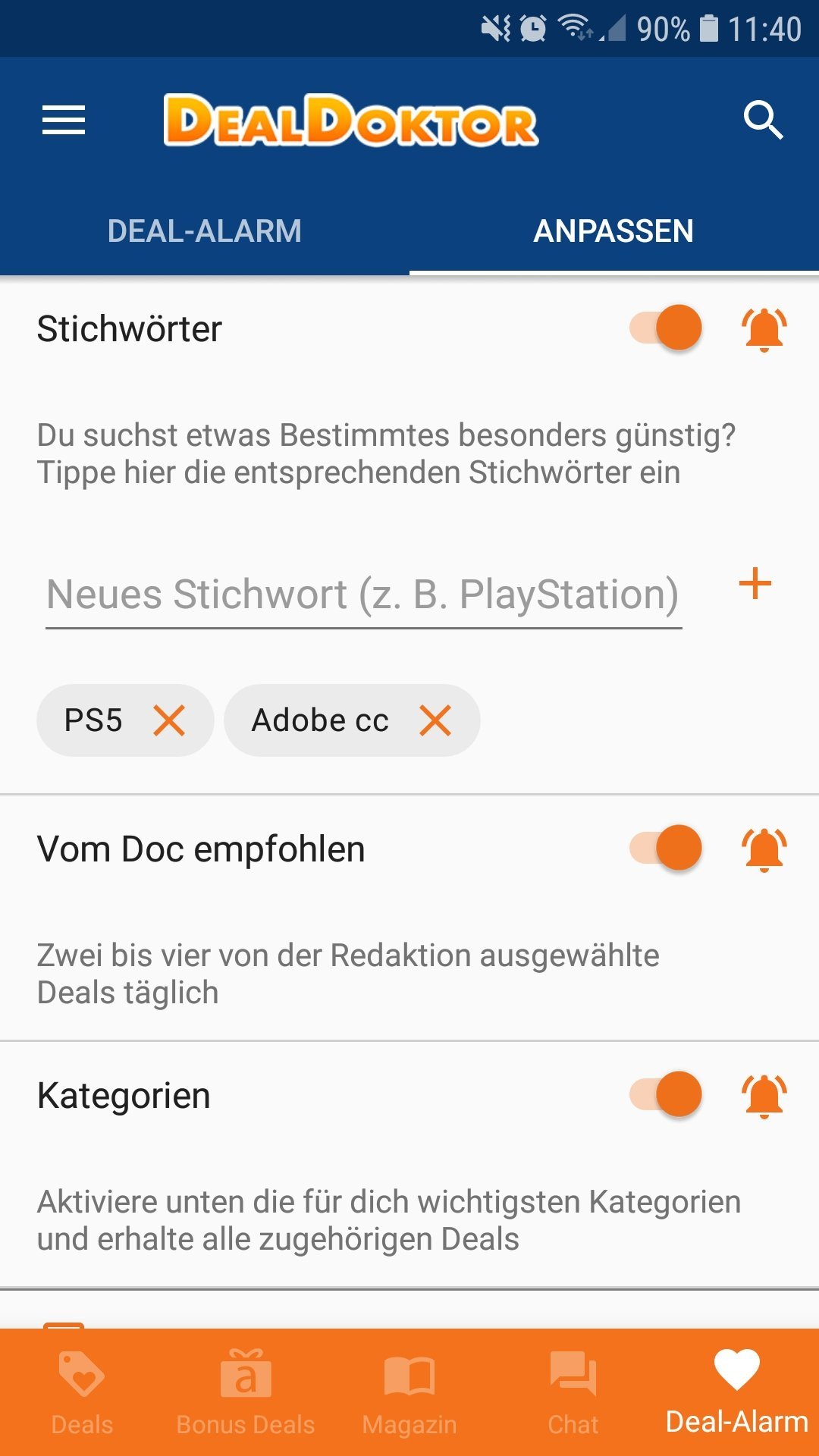Add keyword with the plus icon
Screen dimensions: 819x1456
point(755,584)
